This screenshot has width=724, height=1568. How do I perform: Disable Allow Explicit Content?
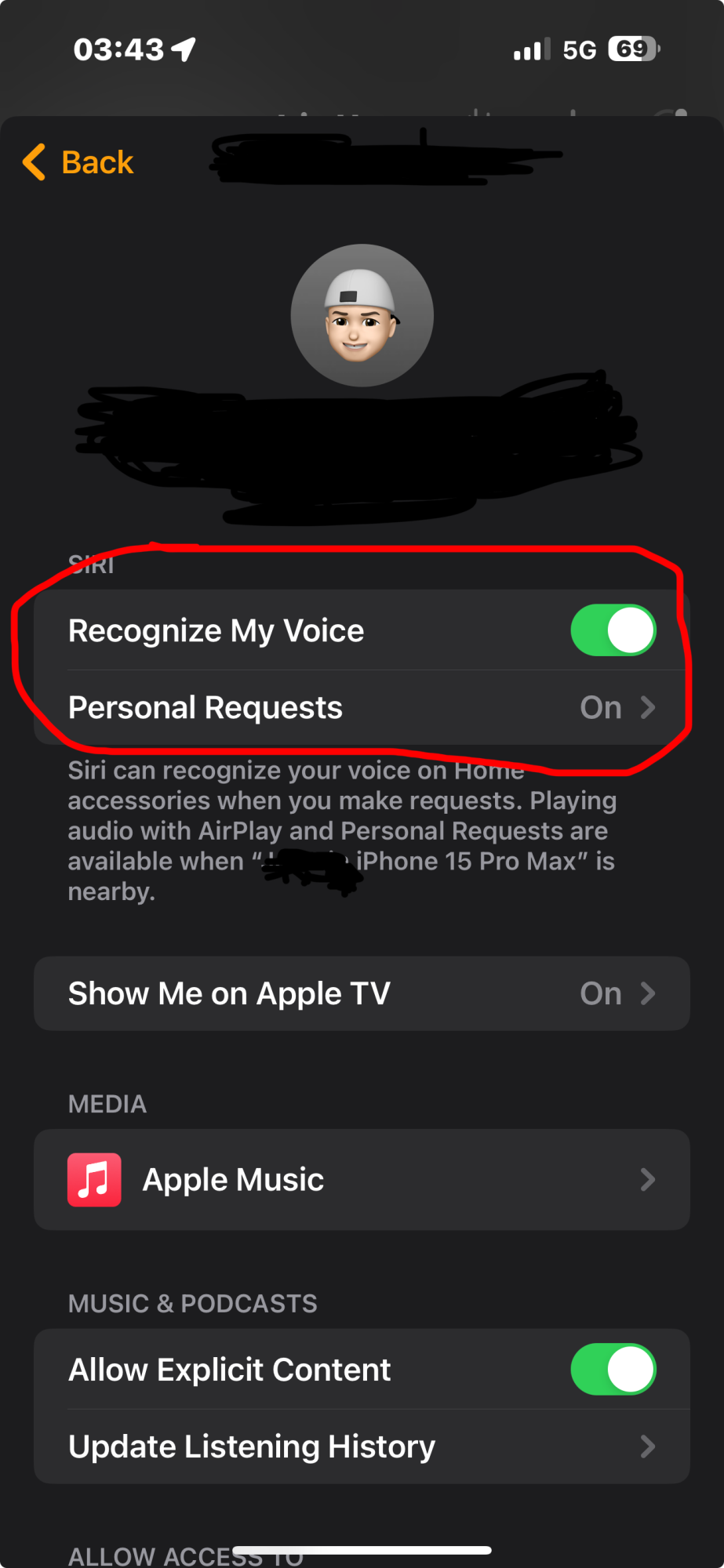[613, 1370]
